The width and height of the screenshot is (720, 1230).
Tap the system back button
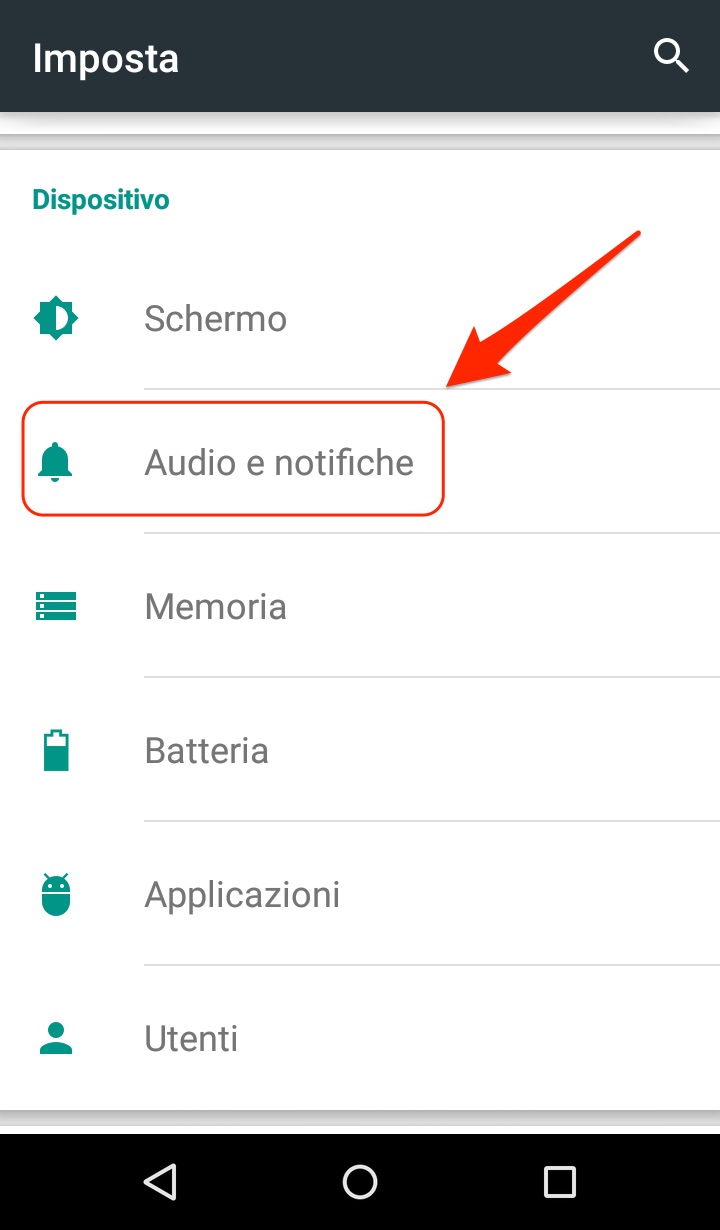point(160,1182)
